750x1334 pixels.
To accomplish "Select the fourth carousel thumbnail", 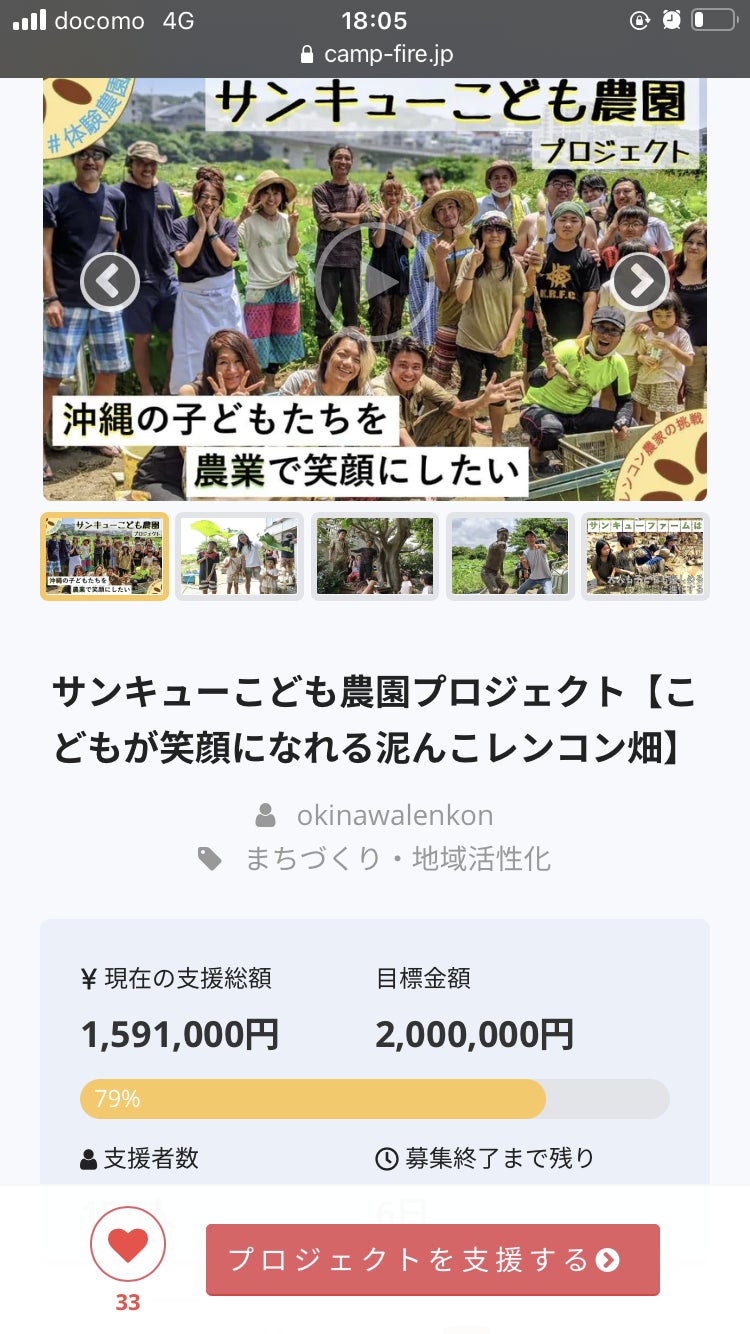I will (x=510, y=556).
